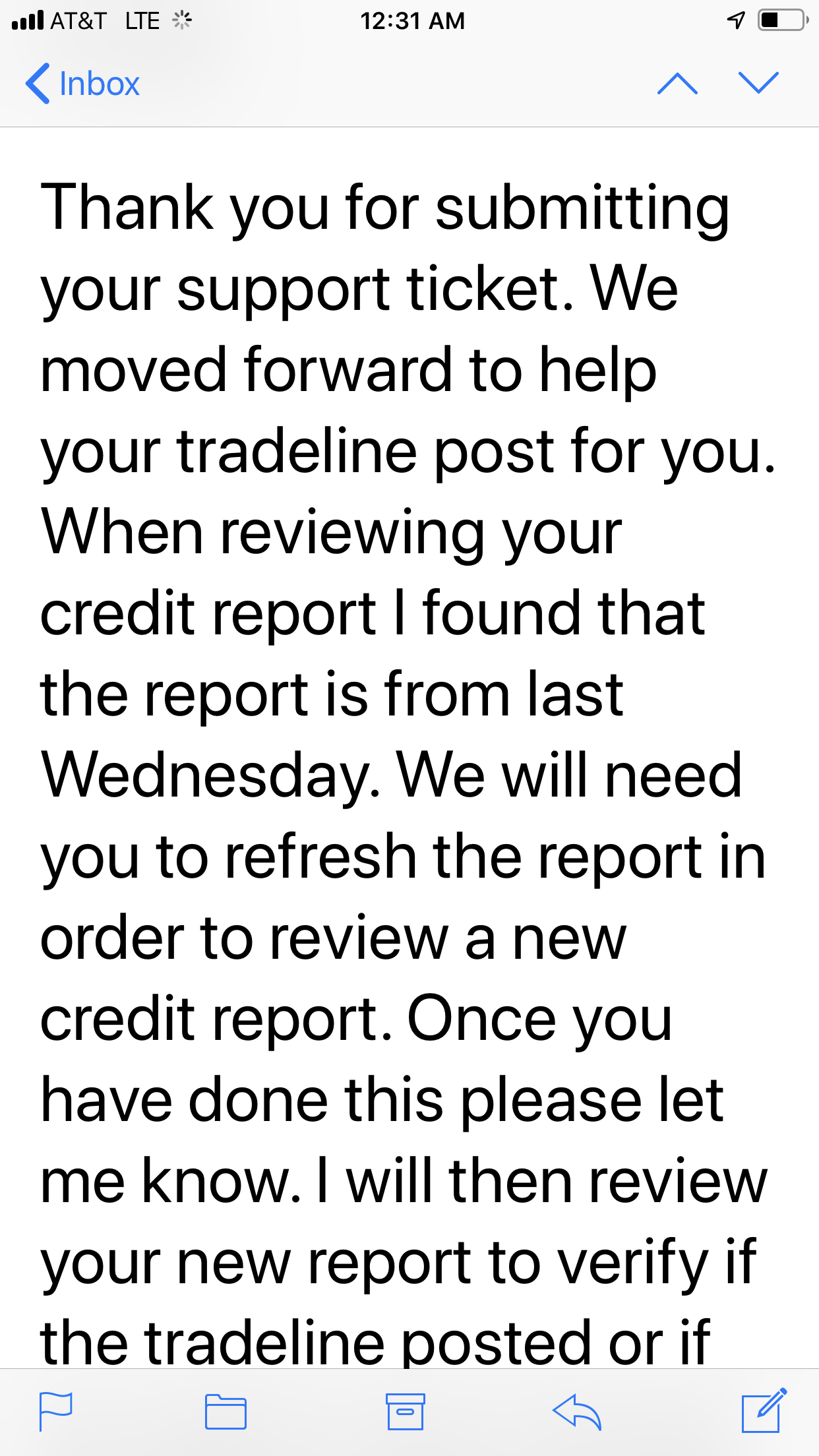The image size is (819, 1456).
Task: Flag this email
Action: point(55,1411)
